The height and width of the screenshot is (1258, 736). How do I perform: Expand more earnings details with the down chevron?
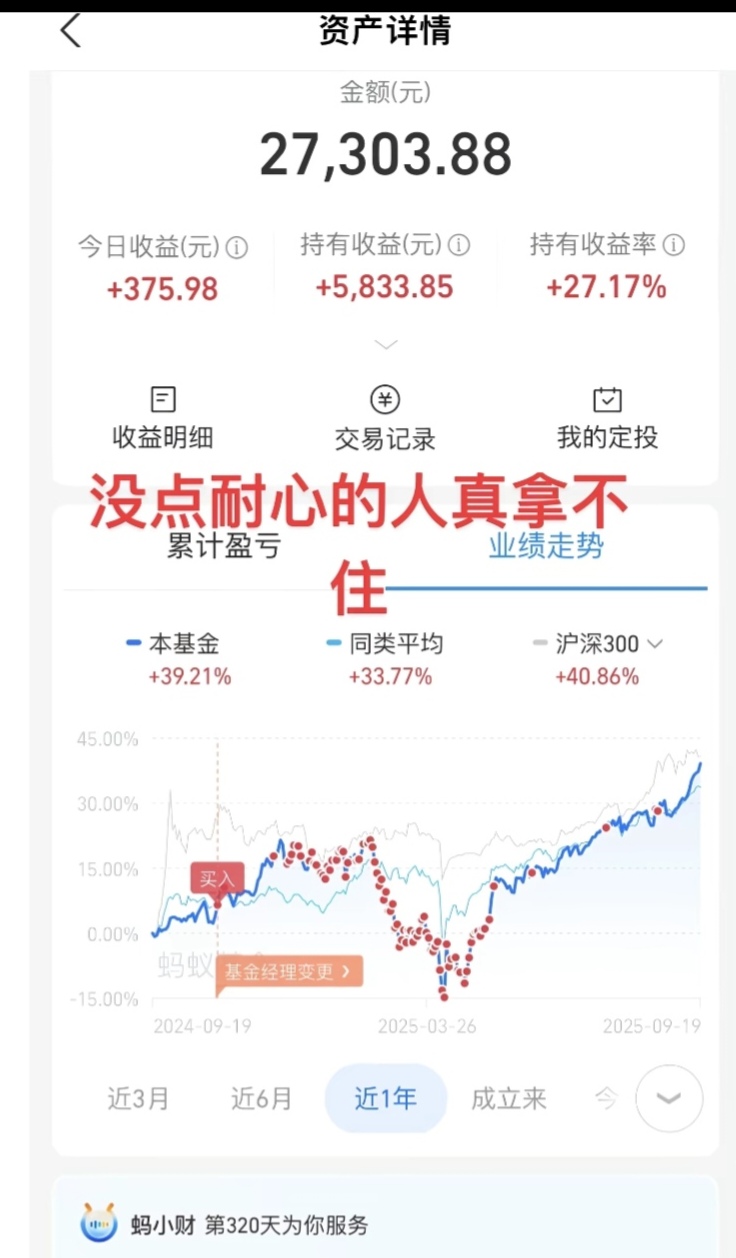pyautogui.click(x=385, y=345)
